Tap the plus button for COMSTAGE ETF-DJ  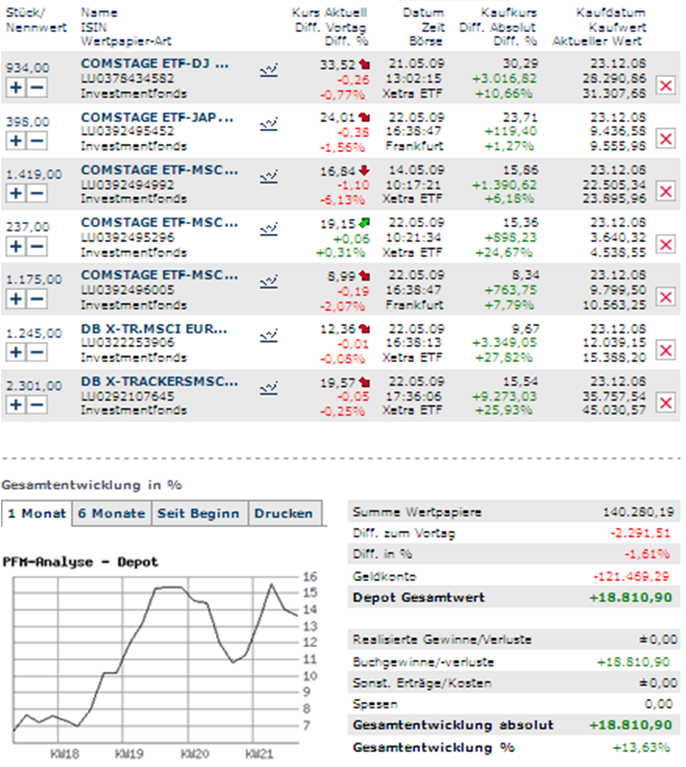(16, 87)
